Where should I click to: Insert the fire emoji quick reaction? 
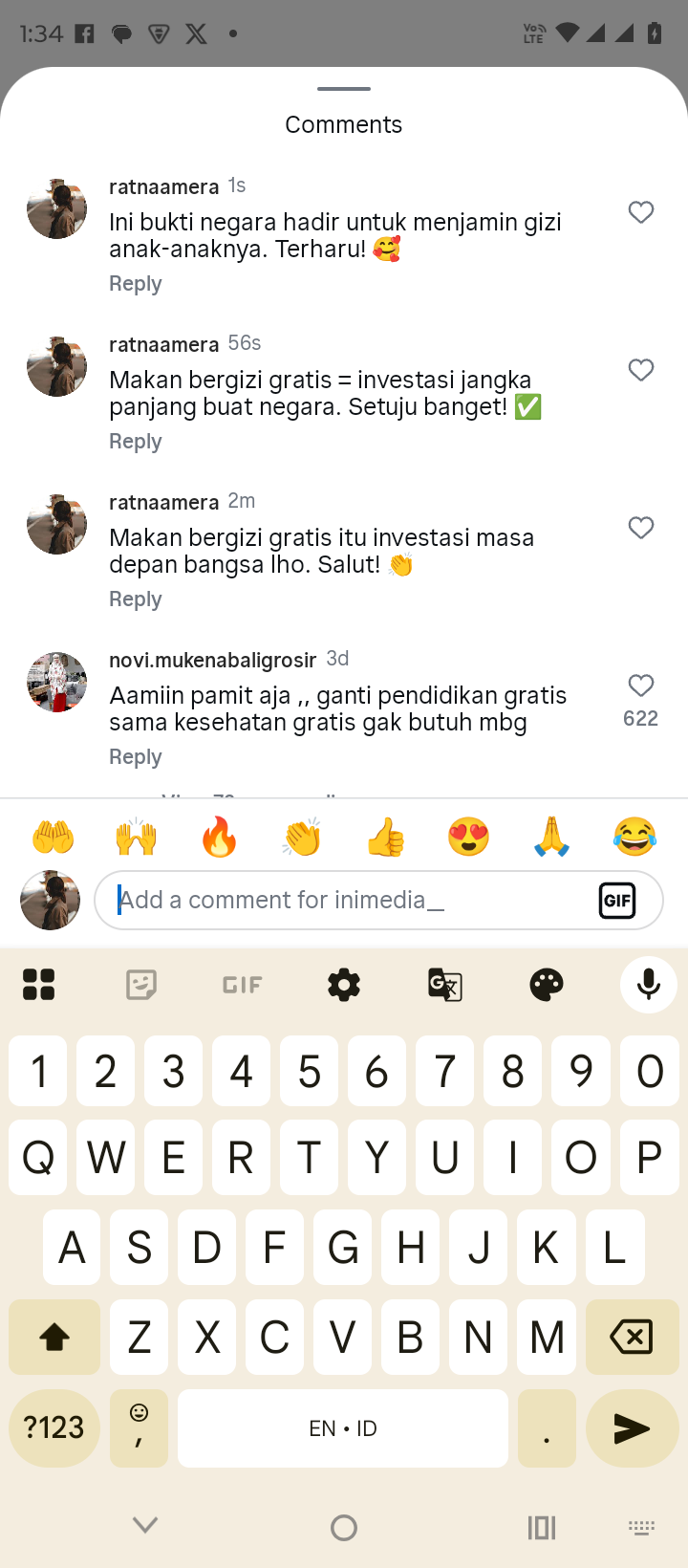pos(220,838)
